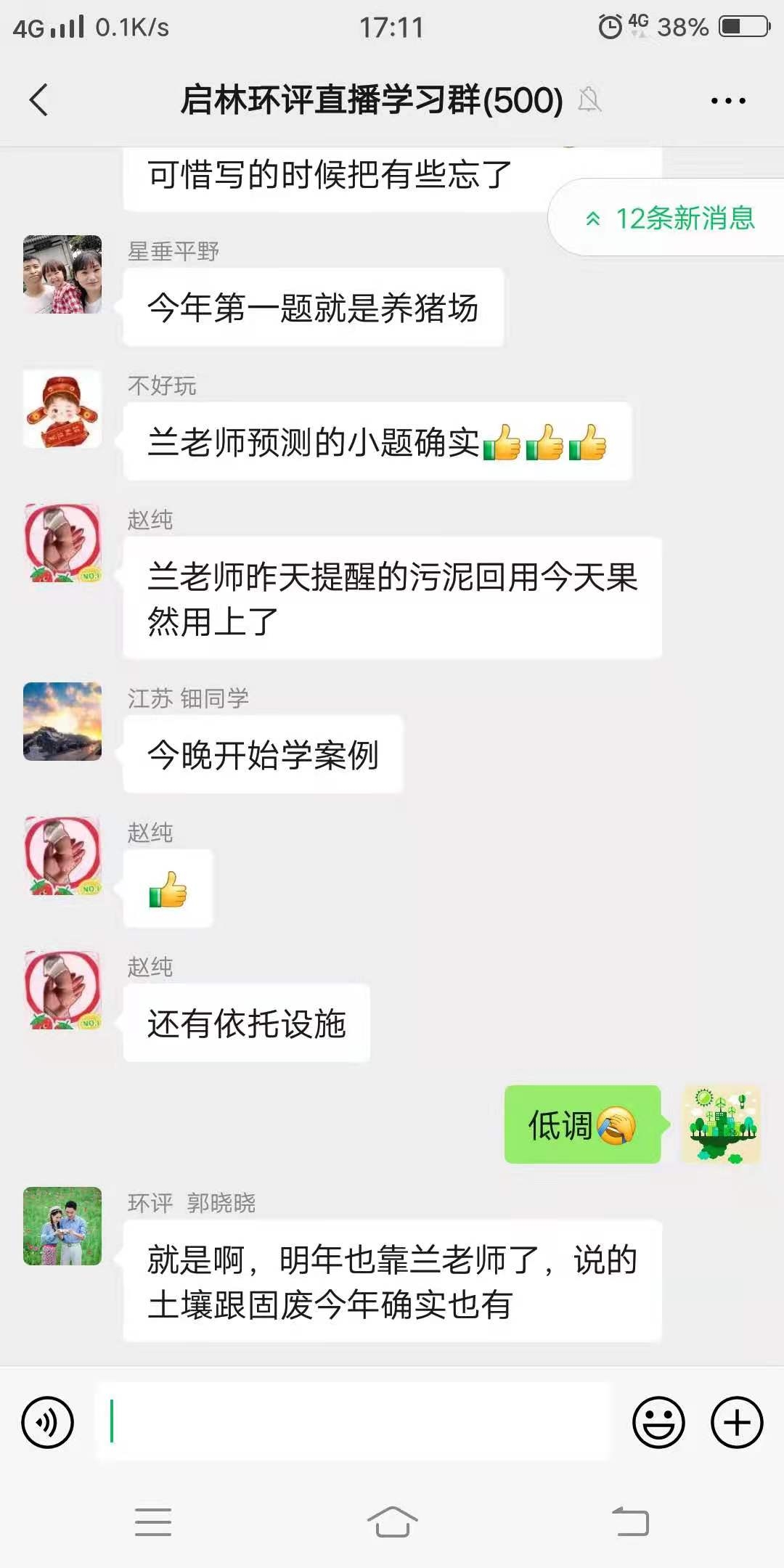The image size is (784, 1568).
Task: Go back from the group chat
Action: pos(39,99)
